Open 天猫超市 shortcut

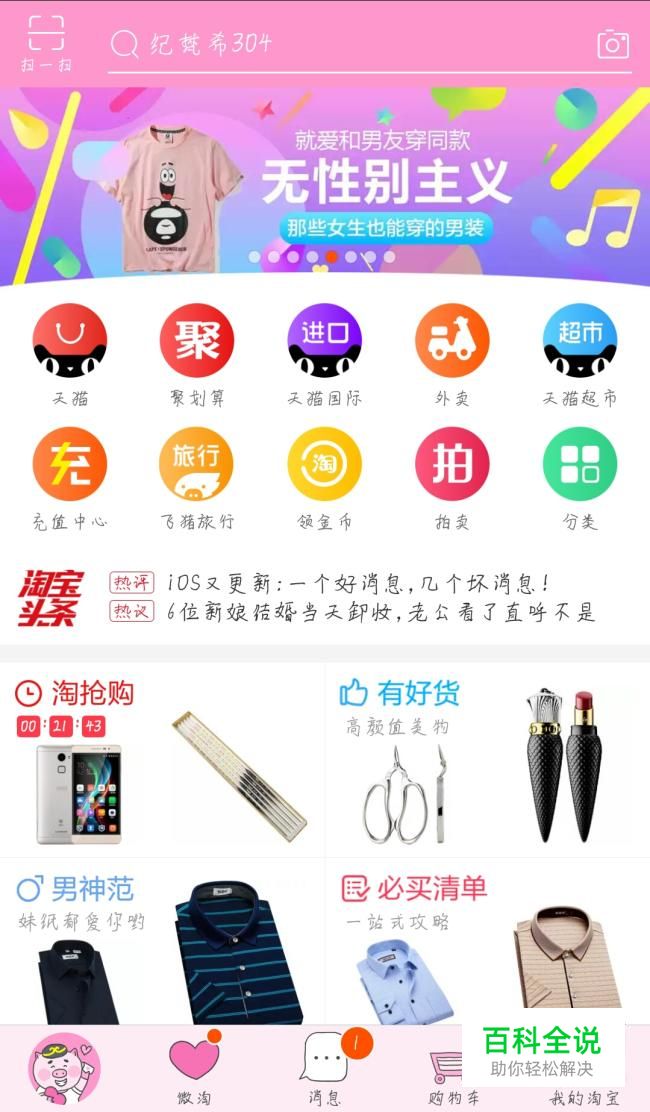point(580,354)
